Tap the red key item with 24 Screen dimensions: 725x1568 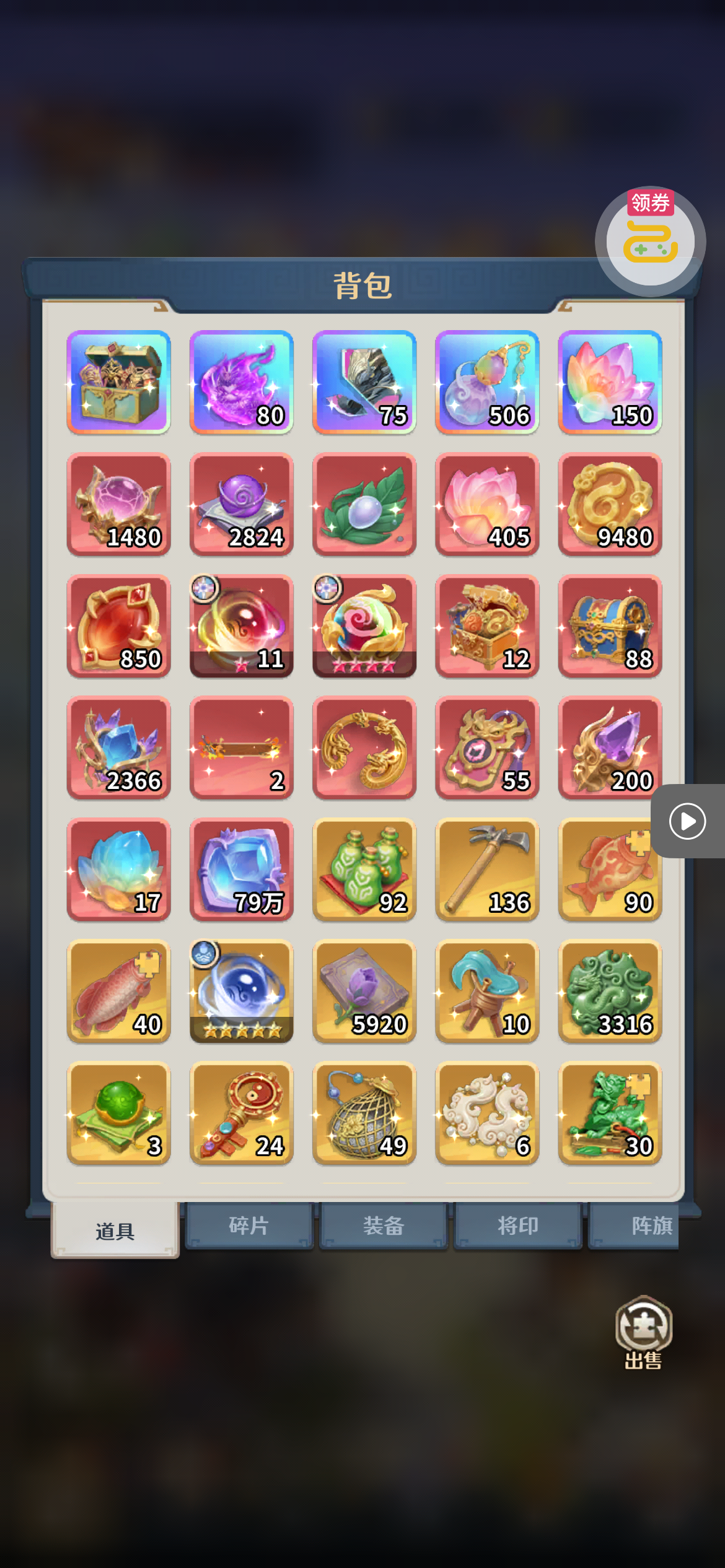coord(241,1113)
